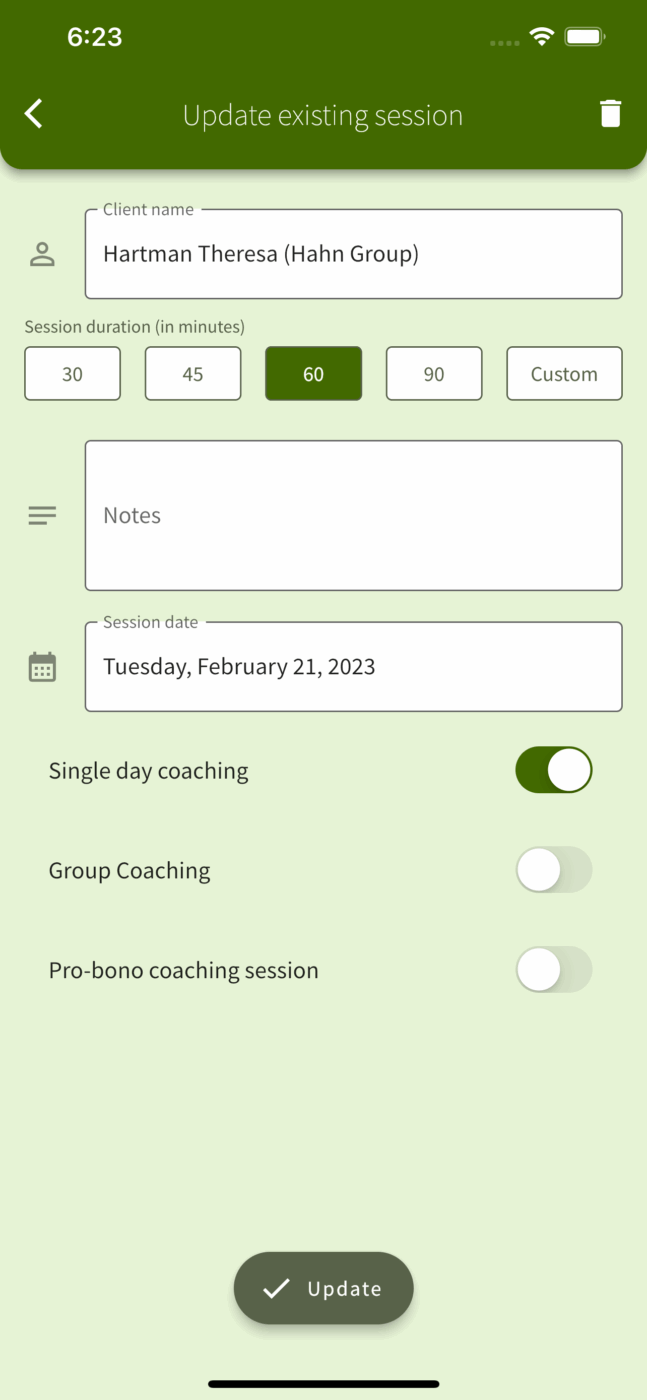Enable the Group Coaching switch
647x1400 pixels.
click(554, 870)
